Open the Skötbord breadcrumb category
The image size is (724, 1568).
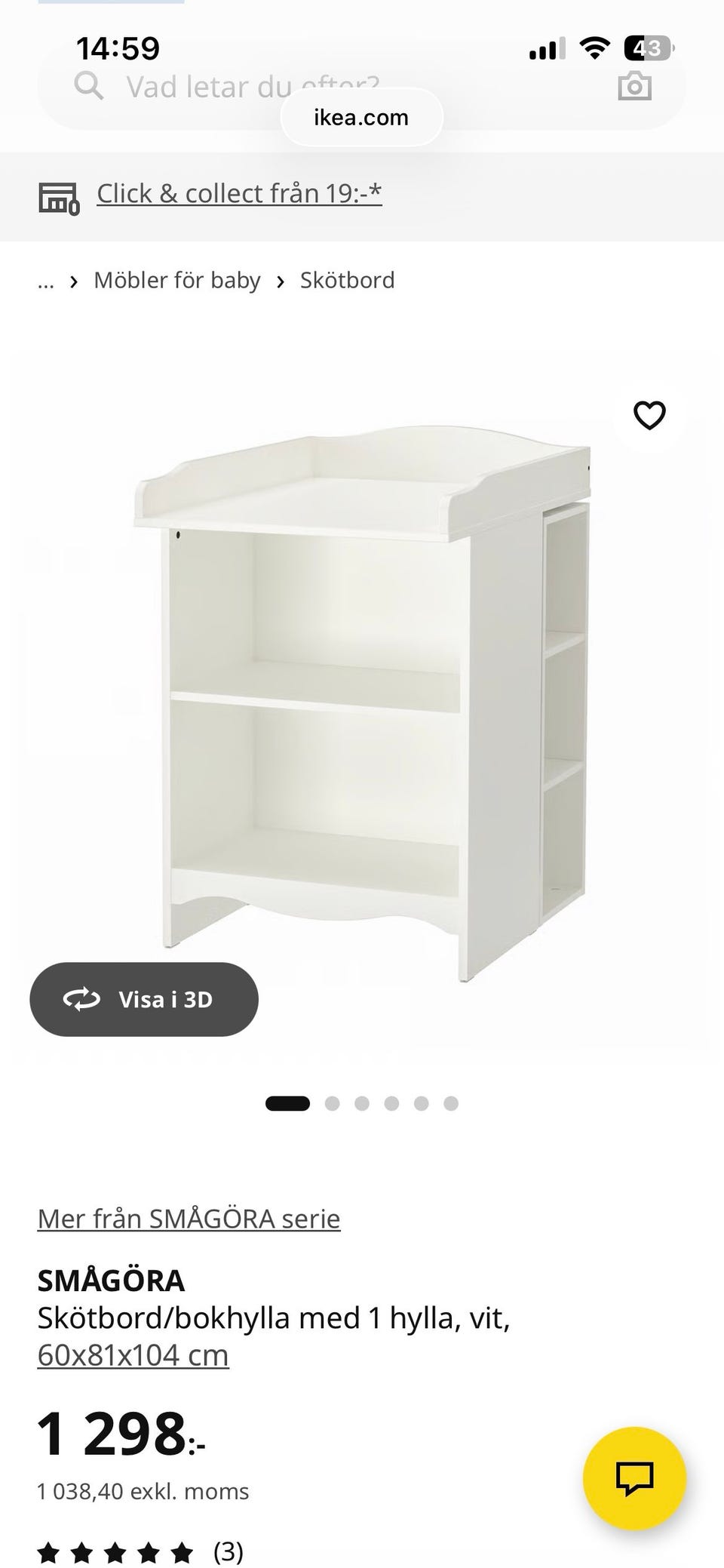[x=348, y=281]
